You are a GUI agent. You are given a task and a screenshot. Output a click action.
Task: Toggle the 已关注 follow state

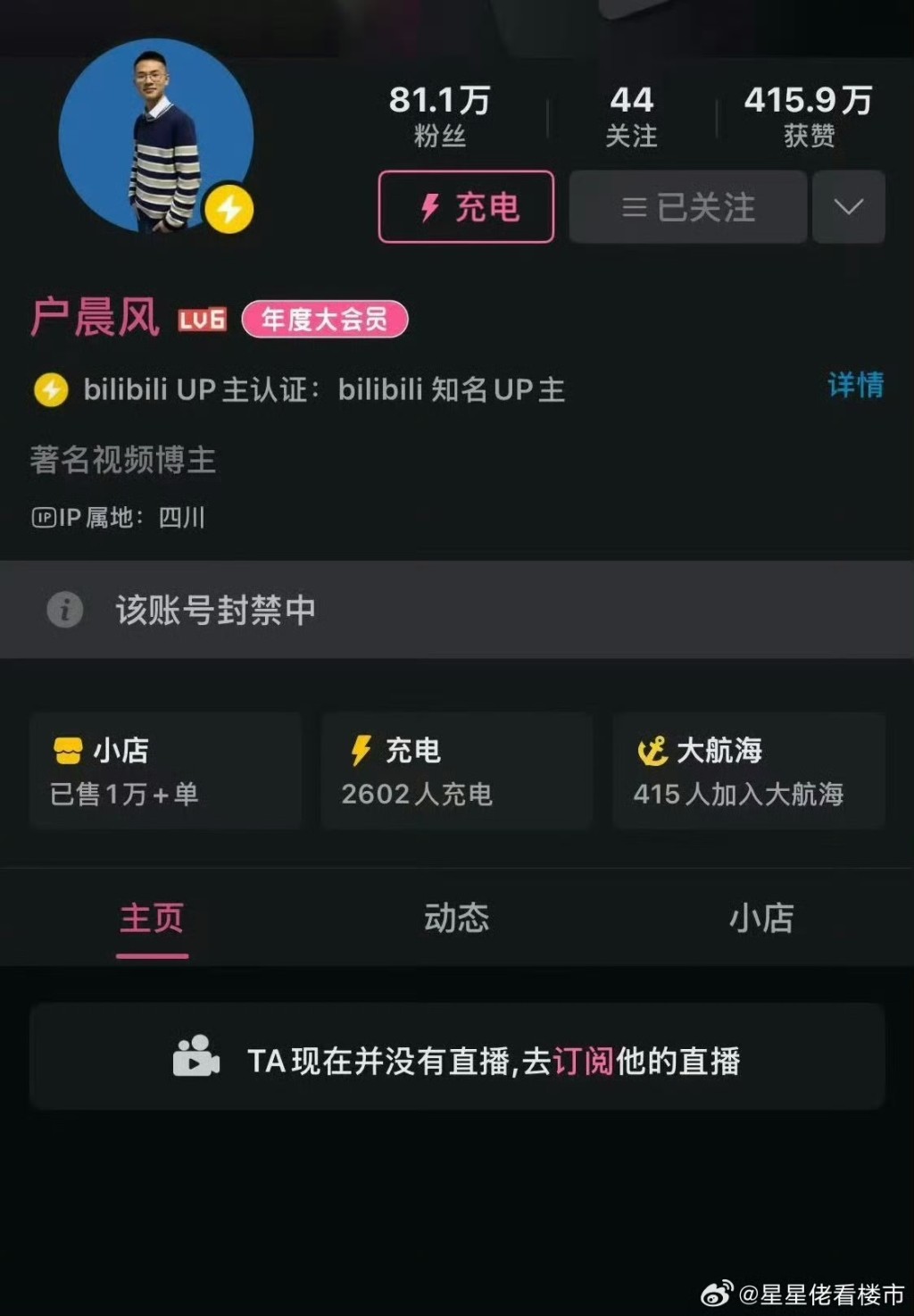[x=685, y=207]
